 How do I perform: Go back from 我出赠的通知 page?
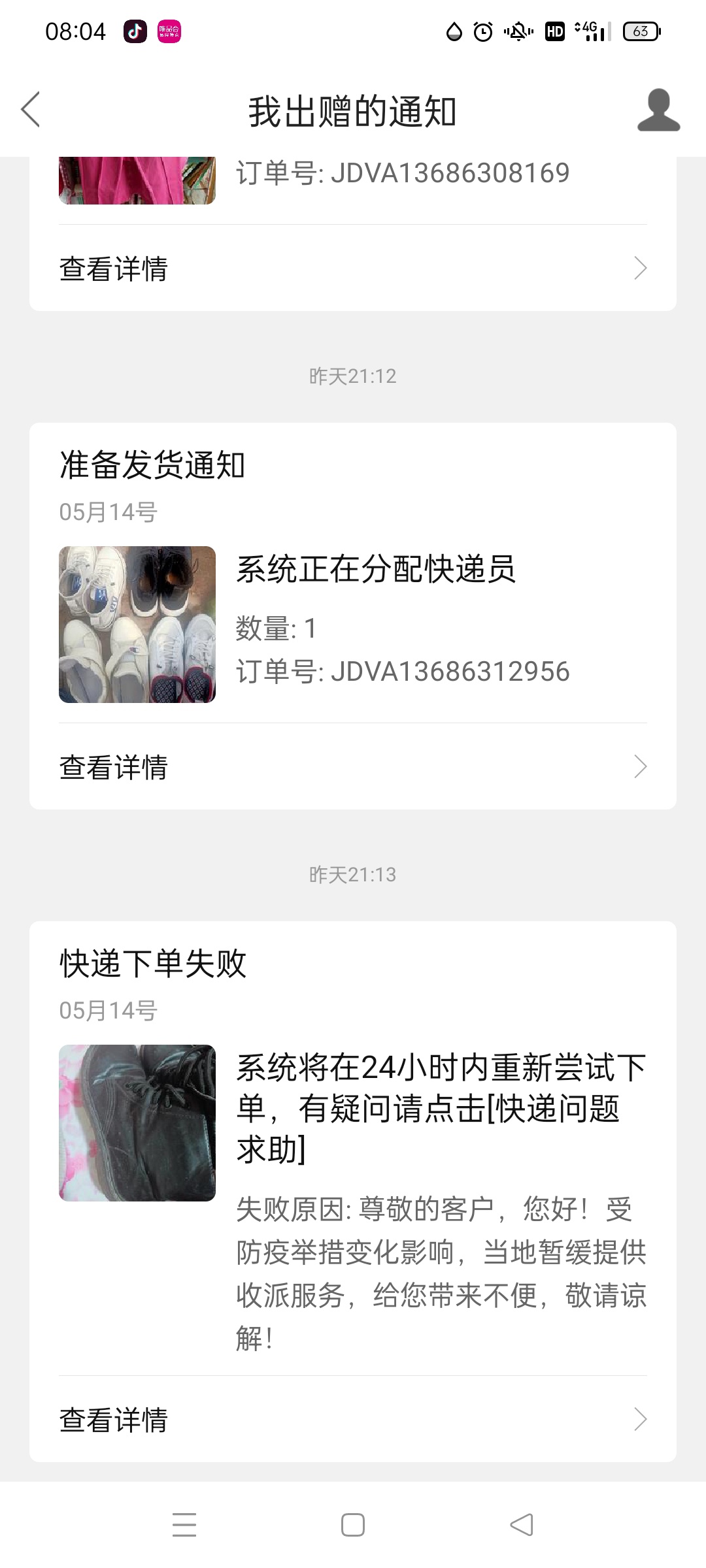click(31, 109)
